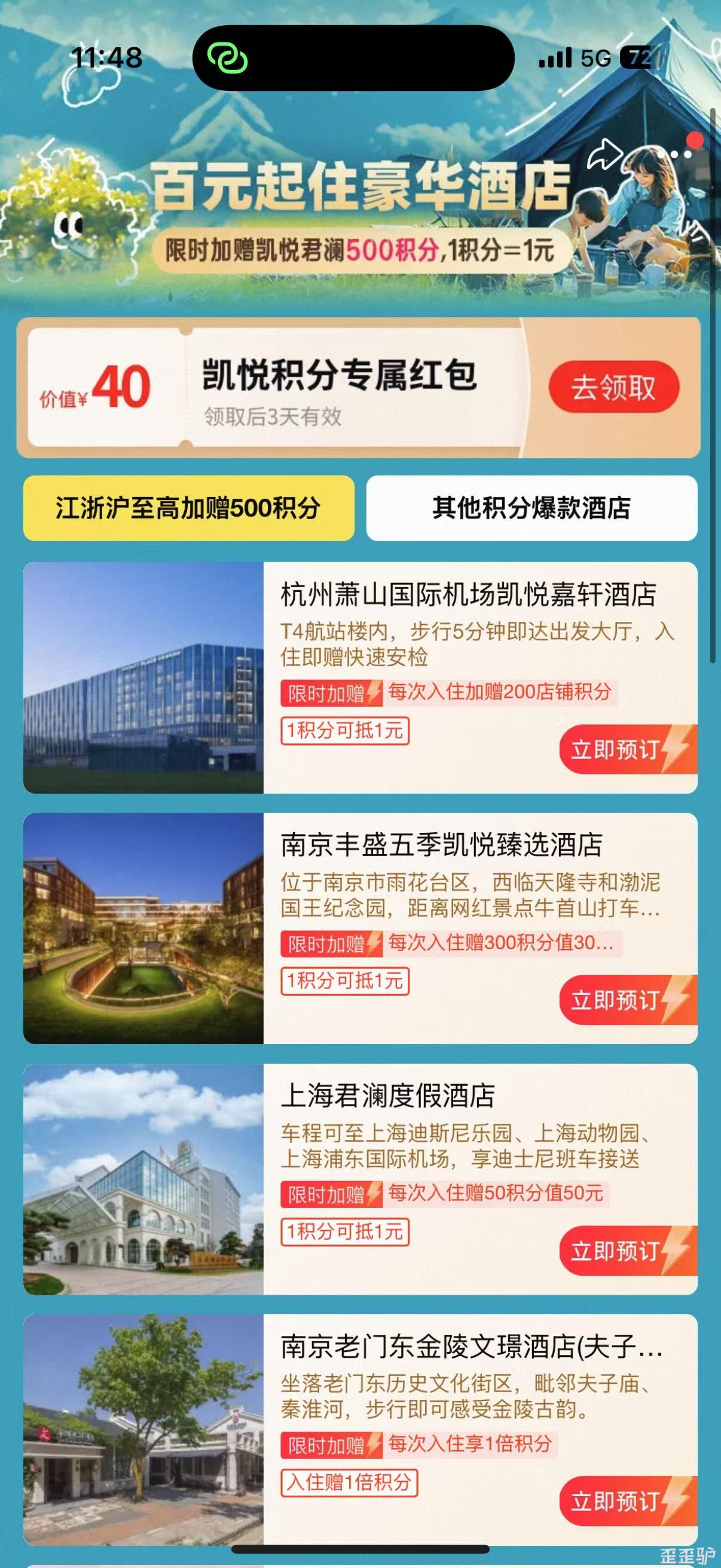Image resolution: width=721 pixels, height=1568 pixels.
Task: Book 南京丰盛五季凯悦臻选酒店 with 立即预订
Action: [x=628, y=1000]
